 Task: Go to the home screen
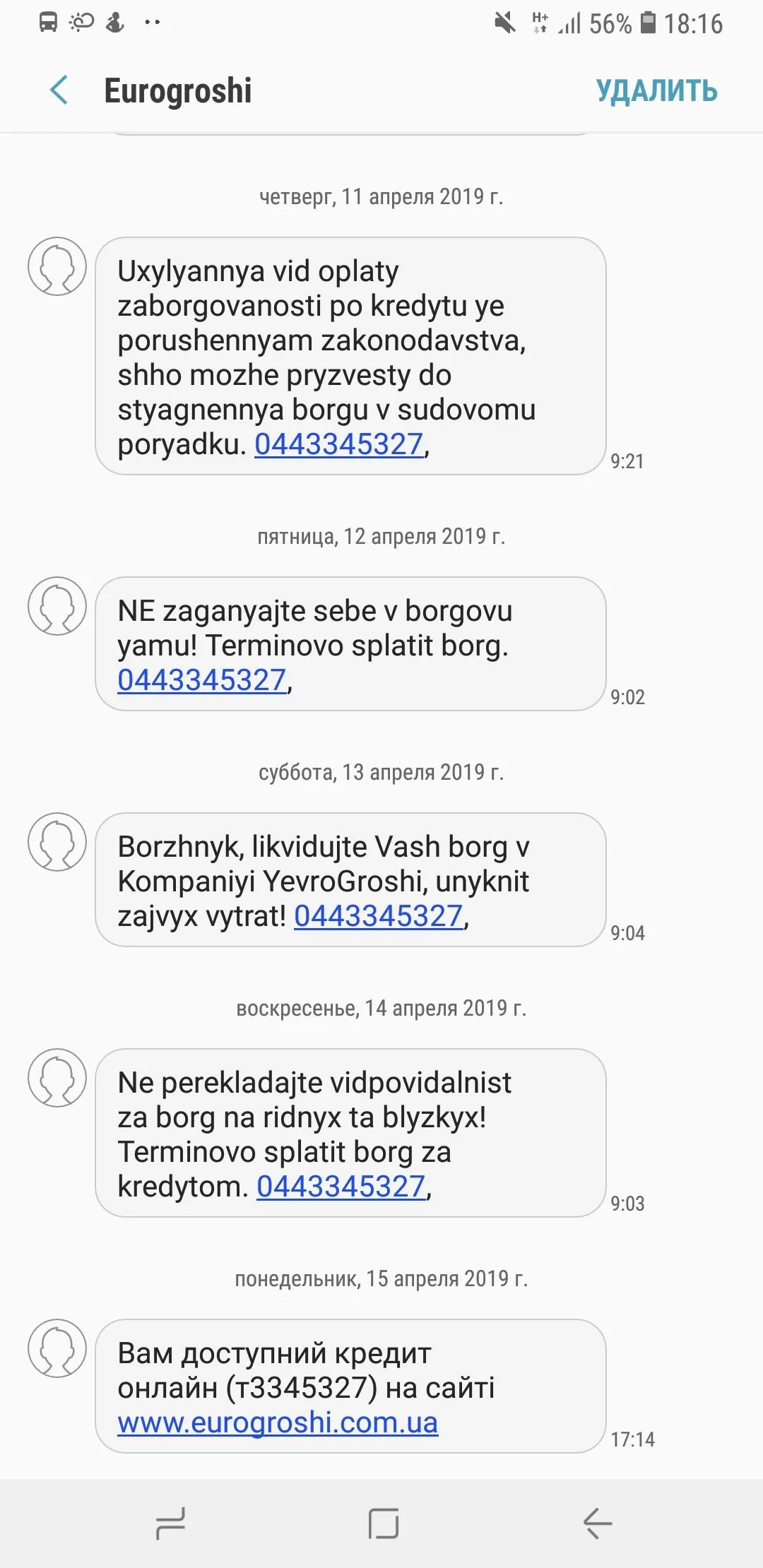[x=384, y=1523]
